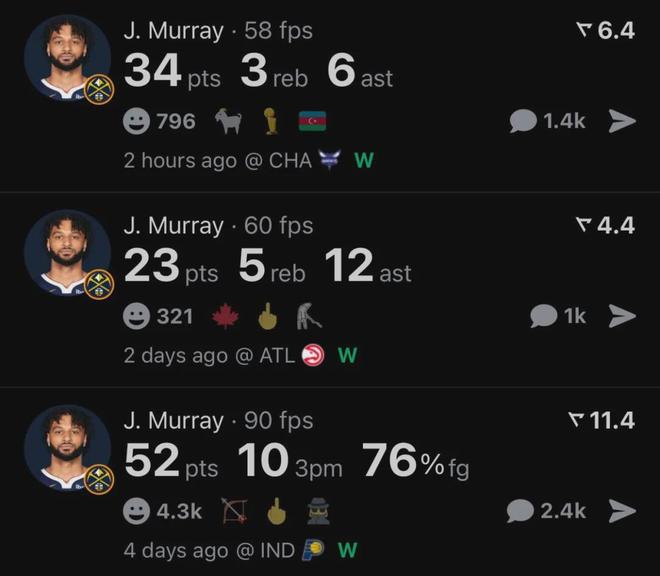Open comments on the 34 pts game
Image resolution: width=660 pixels, height=576 pixels.
point(546,121)
